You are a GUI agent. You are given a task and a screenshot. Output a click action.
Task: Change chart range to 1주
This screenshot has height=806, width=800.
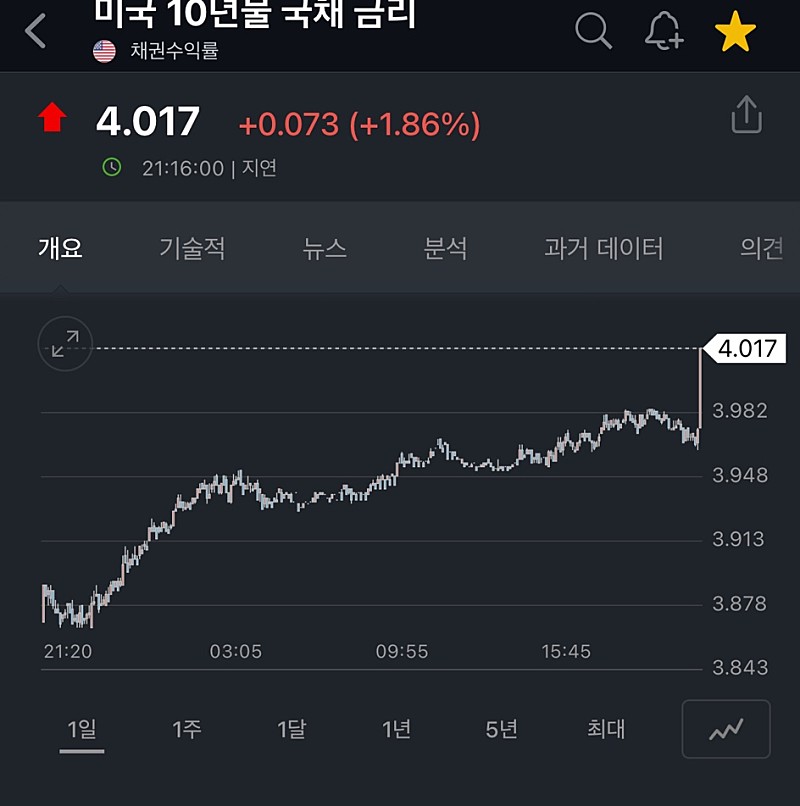(x=187, y=730)
